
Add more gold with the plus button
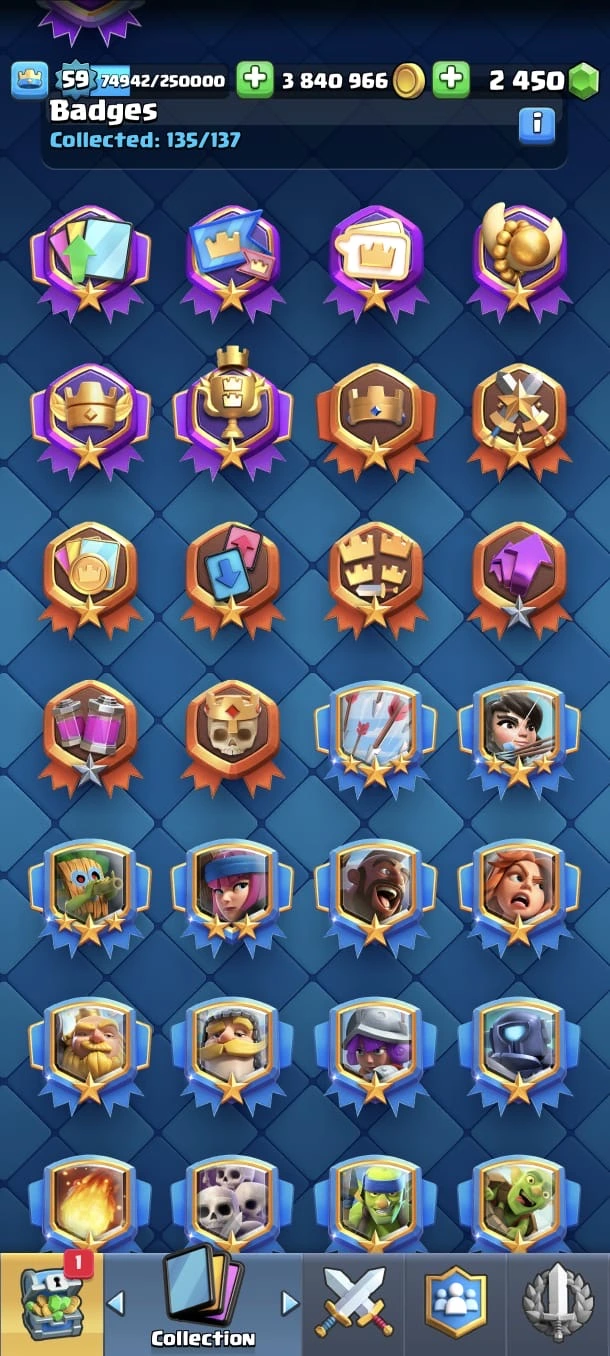(255, 80)
